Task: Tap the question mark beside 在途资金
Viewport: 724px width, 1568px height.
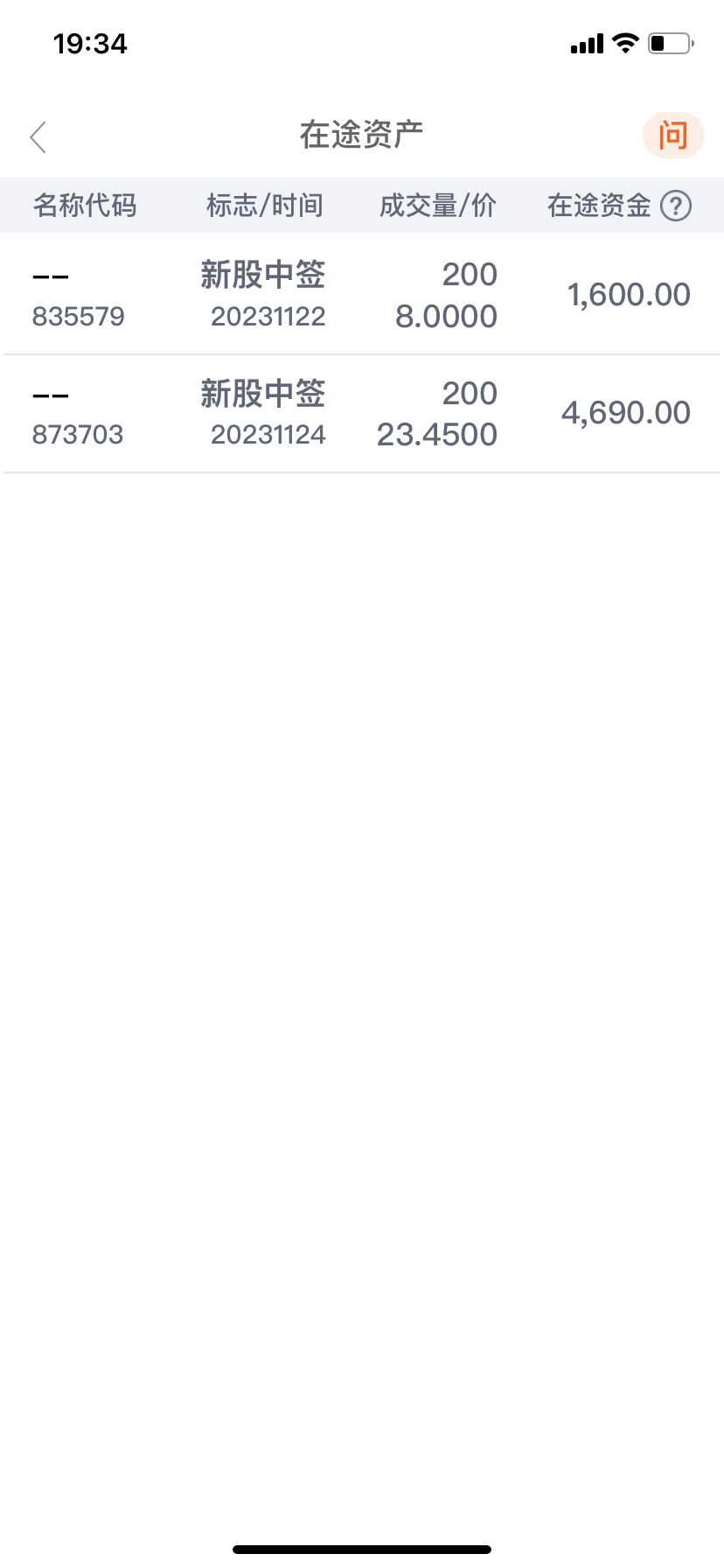Action: (x=676, y=206)
